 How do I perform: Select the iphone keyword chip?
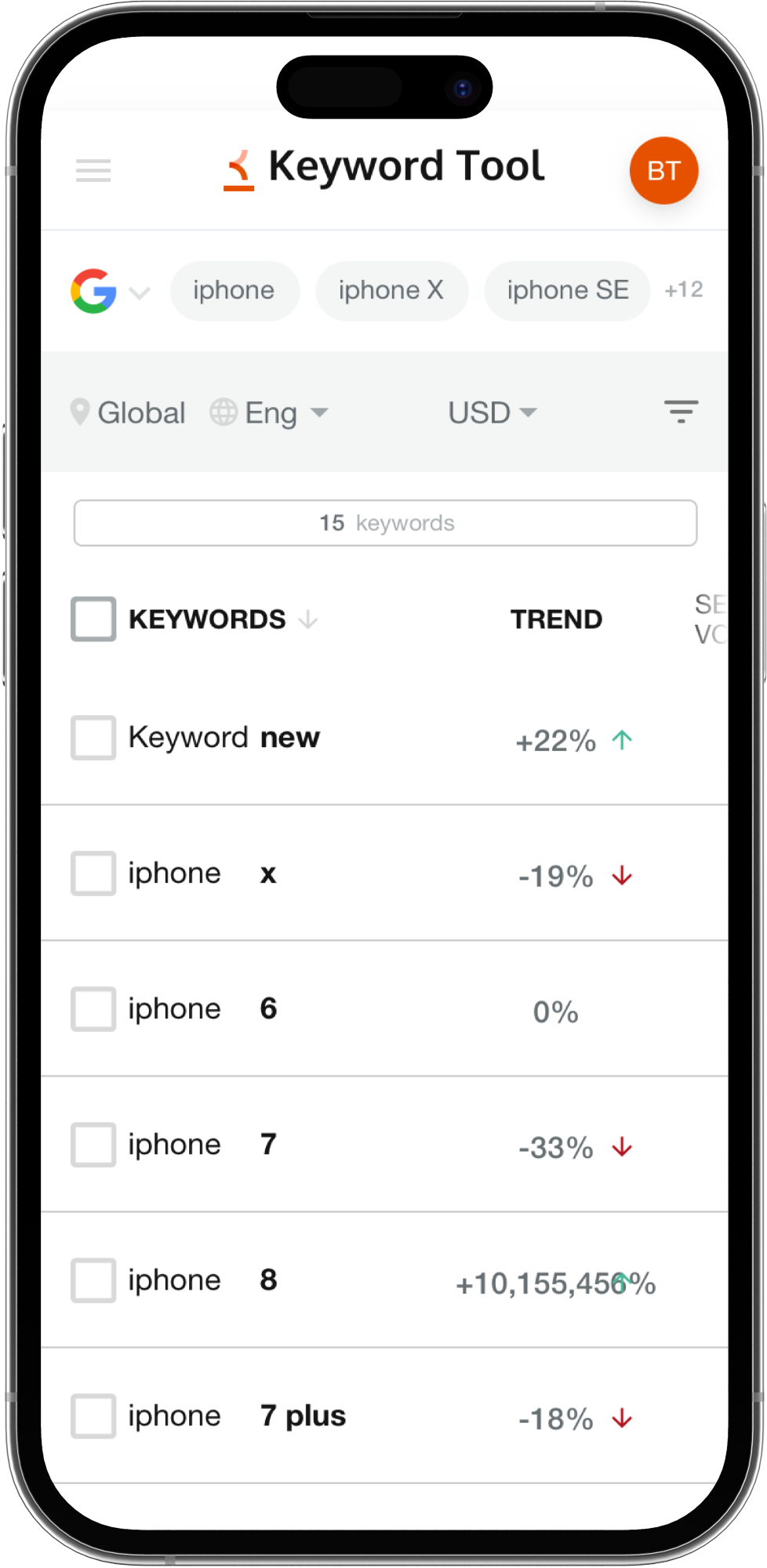(234, 291)
